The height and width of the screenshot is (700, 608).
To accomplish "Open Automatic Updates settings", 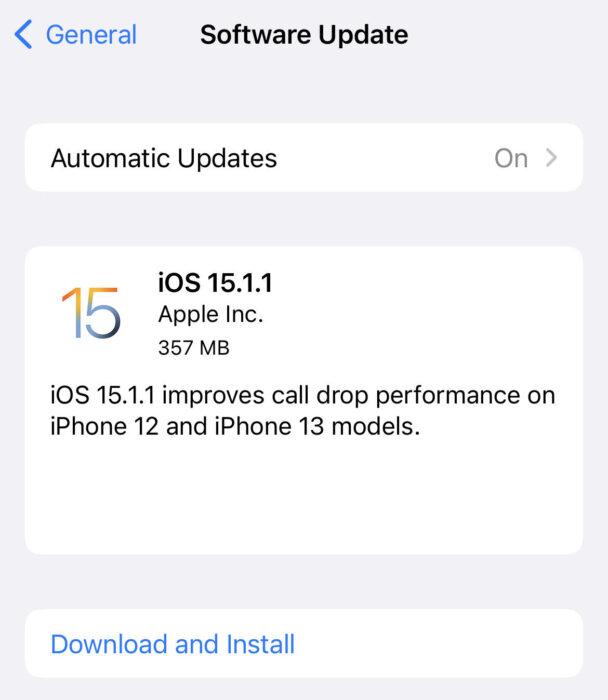I will [303, 158].
